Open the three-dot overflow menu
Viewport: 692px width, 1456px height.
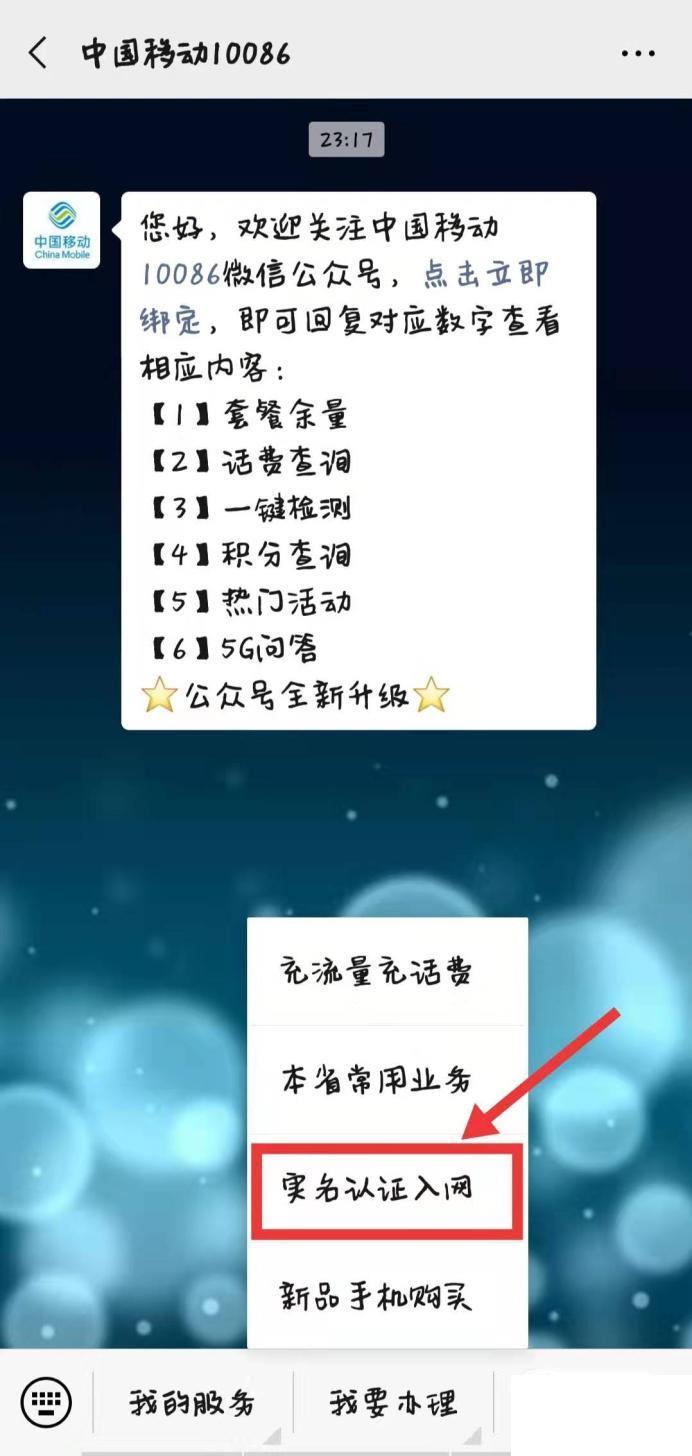pyautogui.click(x=638, y=53)
